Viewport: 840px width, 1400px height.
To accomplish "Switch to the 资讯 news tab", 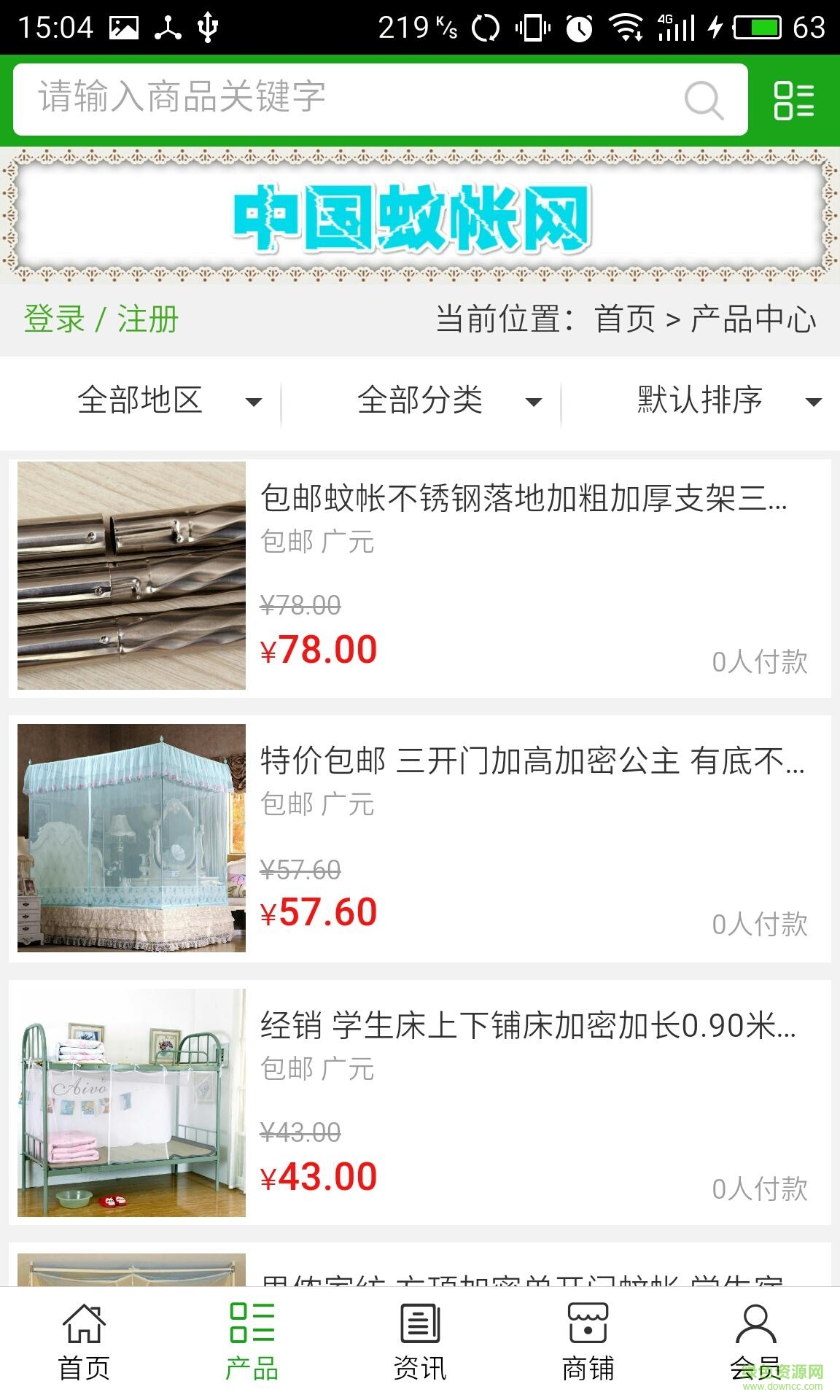I will [420, 1343].
